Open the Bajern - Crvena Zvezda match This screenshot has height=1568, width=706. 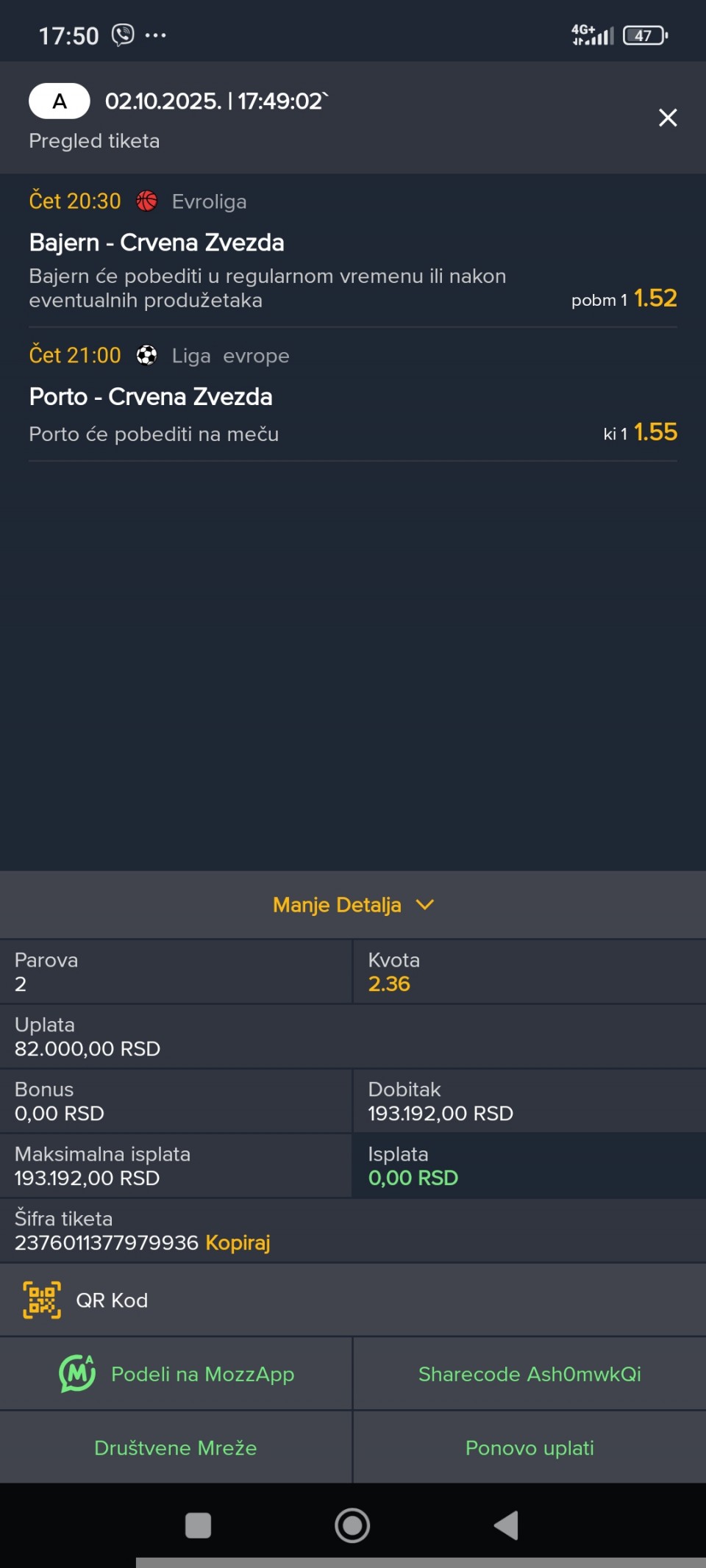pyautogui.click(x=157, y=243)
